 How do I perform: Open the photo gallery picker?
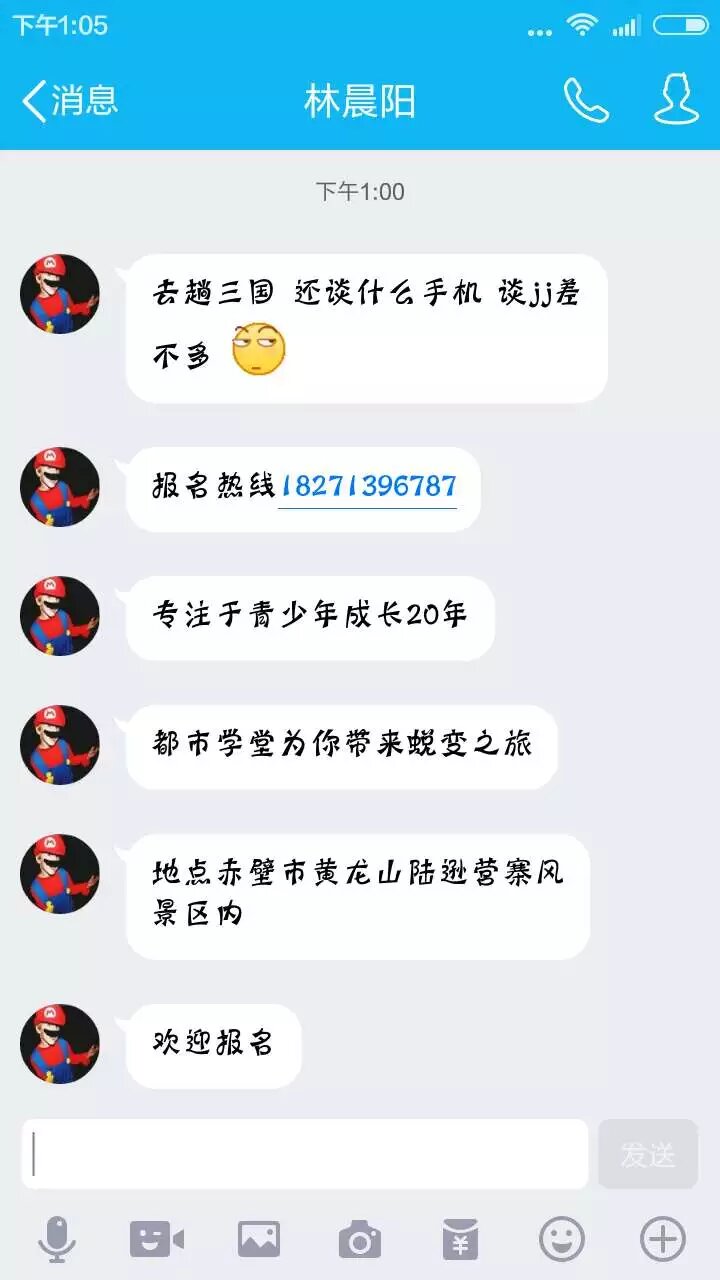pos(259,1240)
